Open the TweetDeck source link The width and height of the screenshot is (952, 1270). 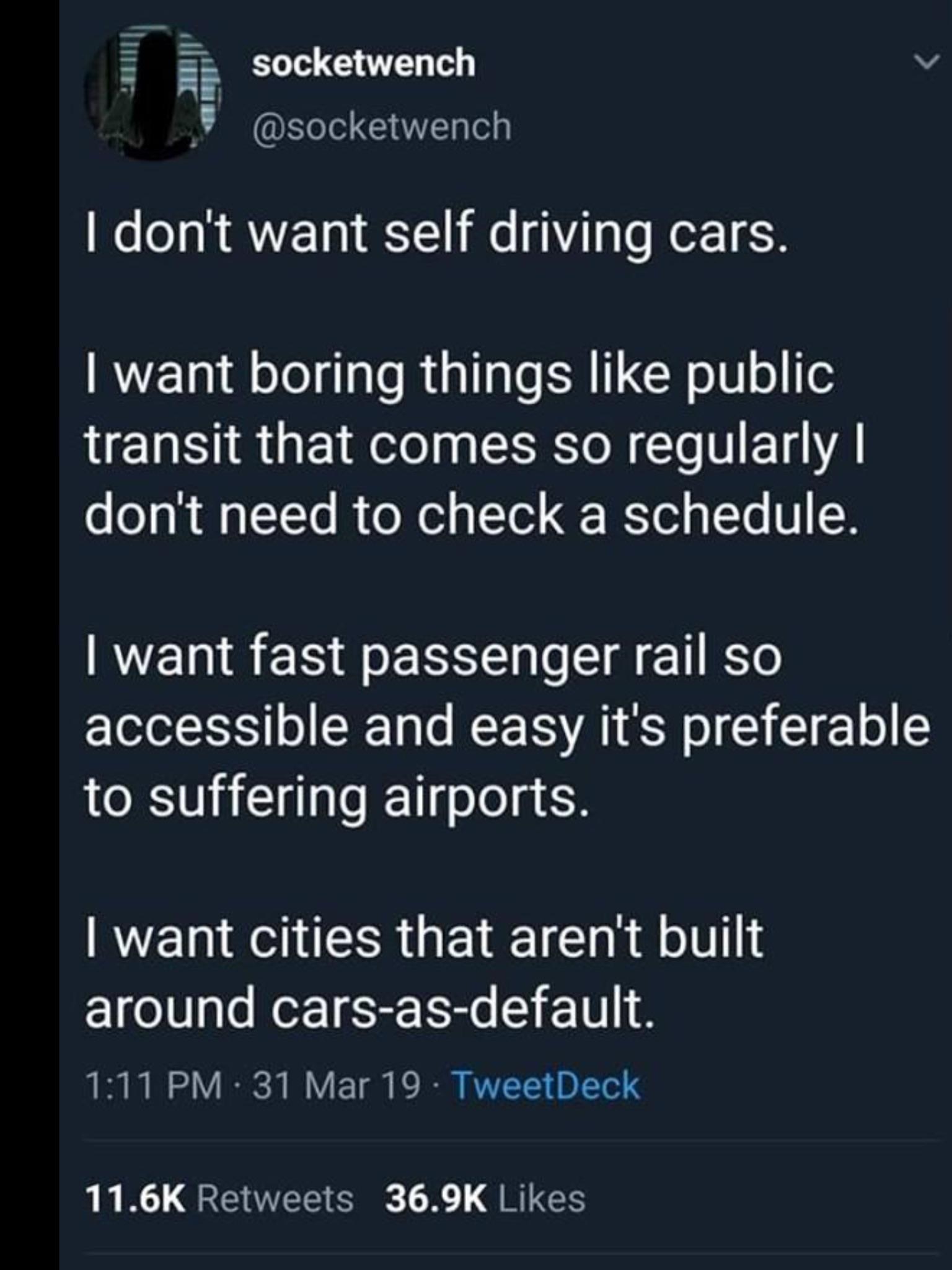(547, 1086)
